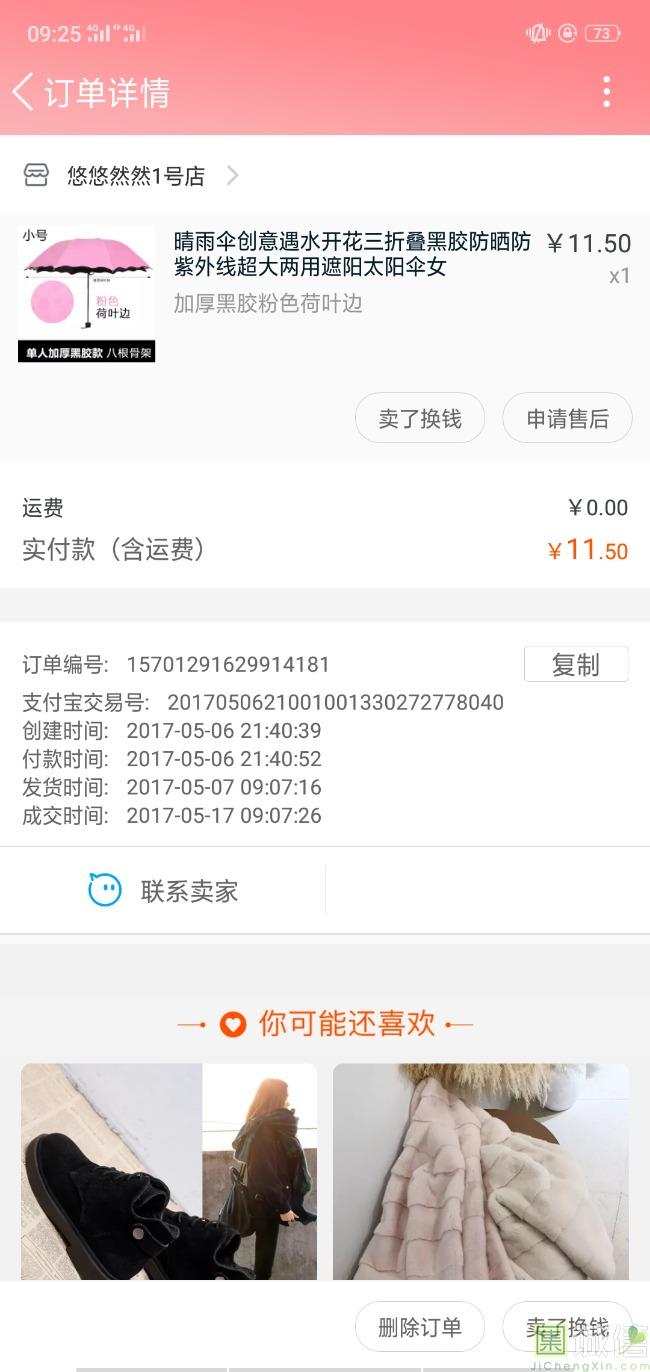Copy the order number with 复制
The width and height of the screenshot is (650, 1372).
pos(576,664)
